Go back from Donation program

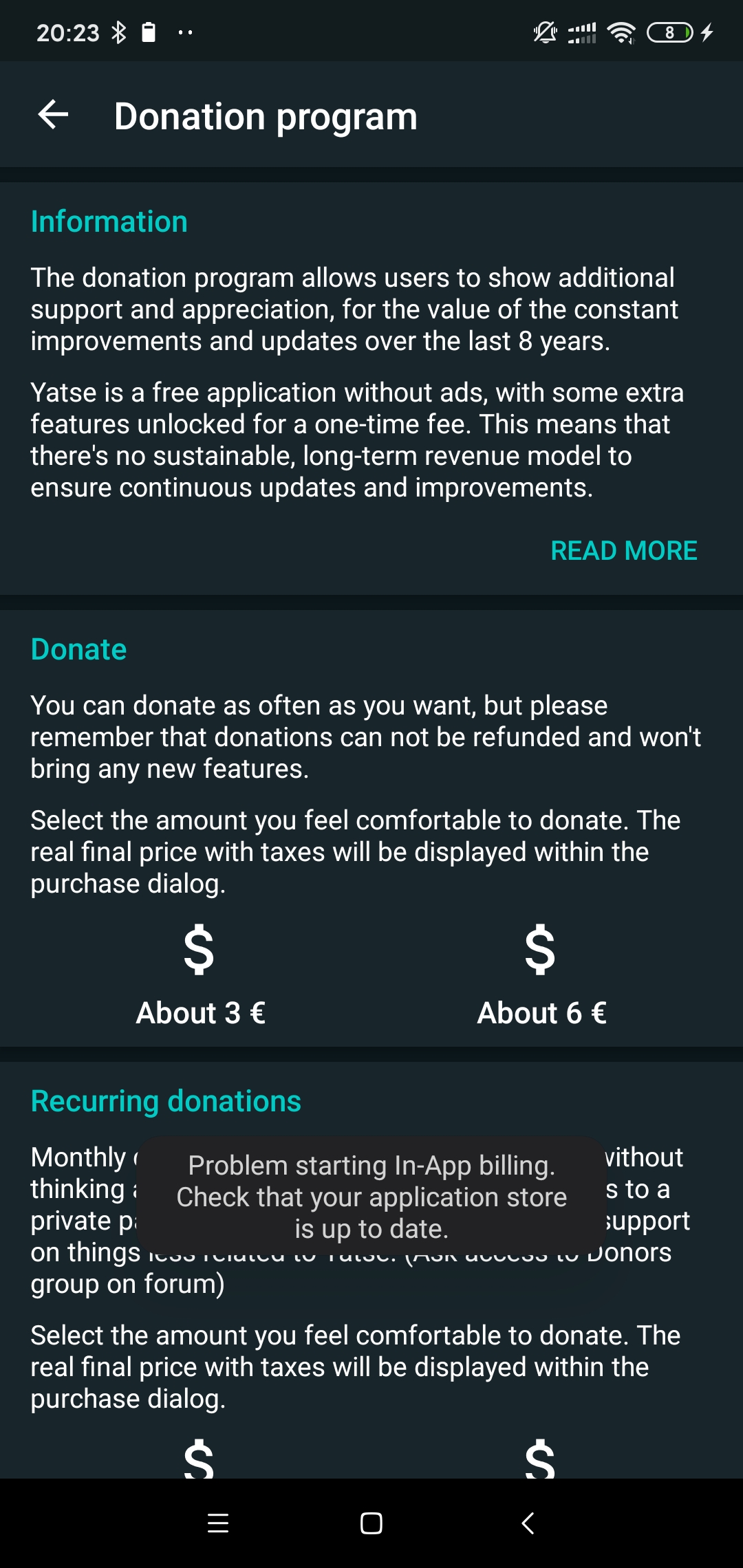54,115
